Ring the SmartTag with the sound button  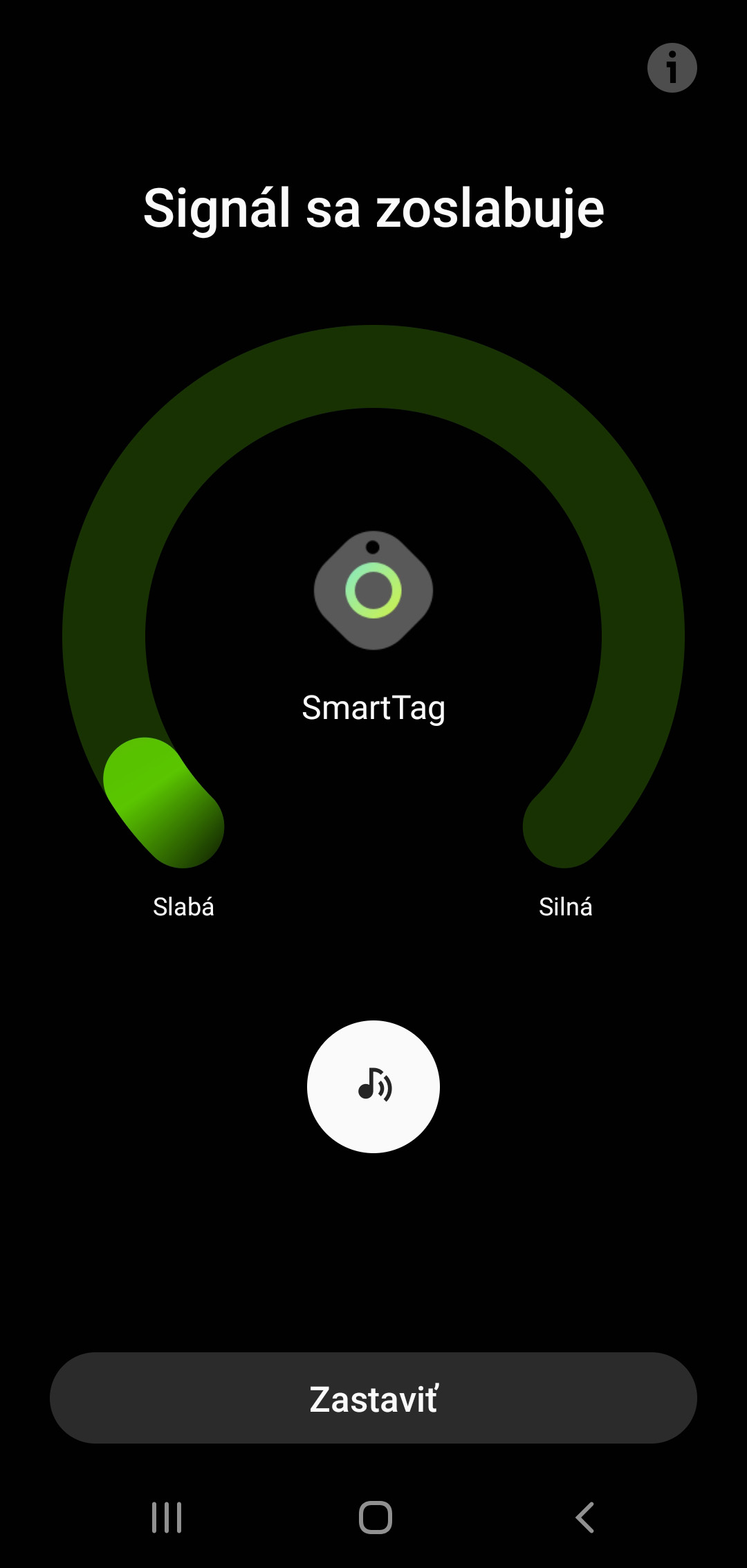(x=373, y=1086)
